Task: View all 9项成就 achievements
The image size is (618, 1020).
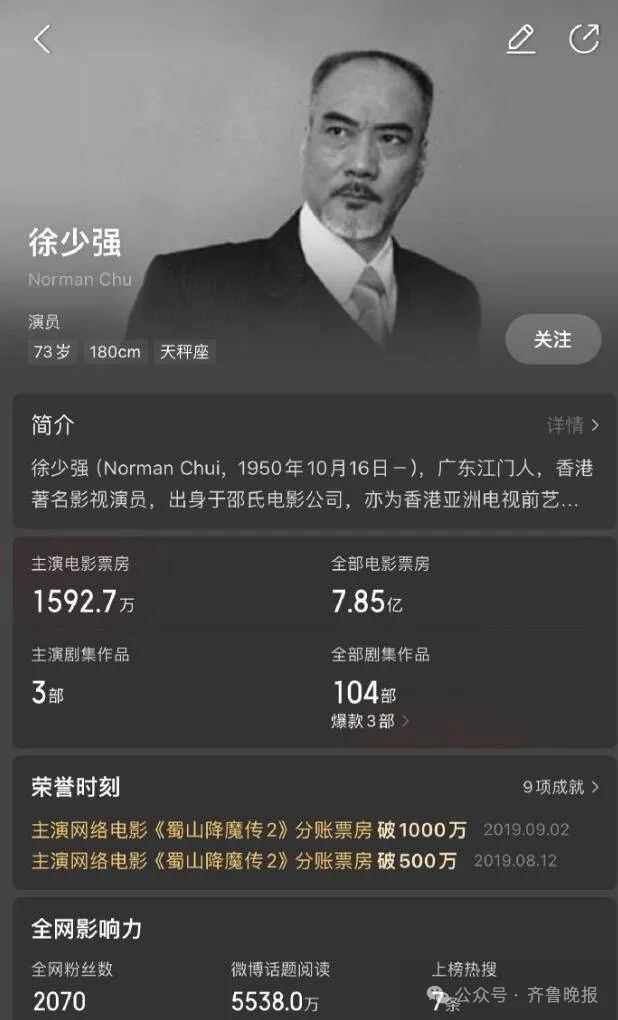Action: pos(560,787)
